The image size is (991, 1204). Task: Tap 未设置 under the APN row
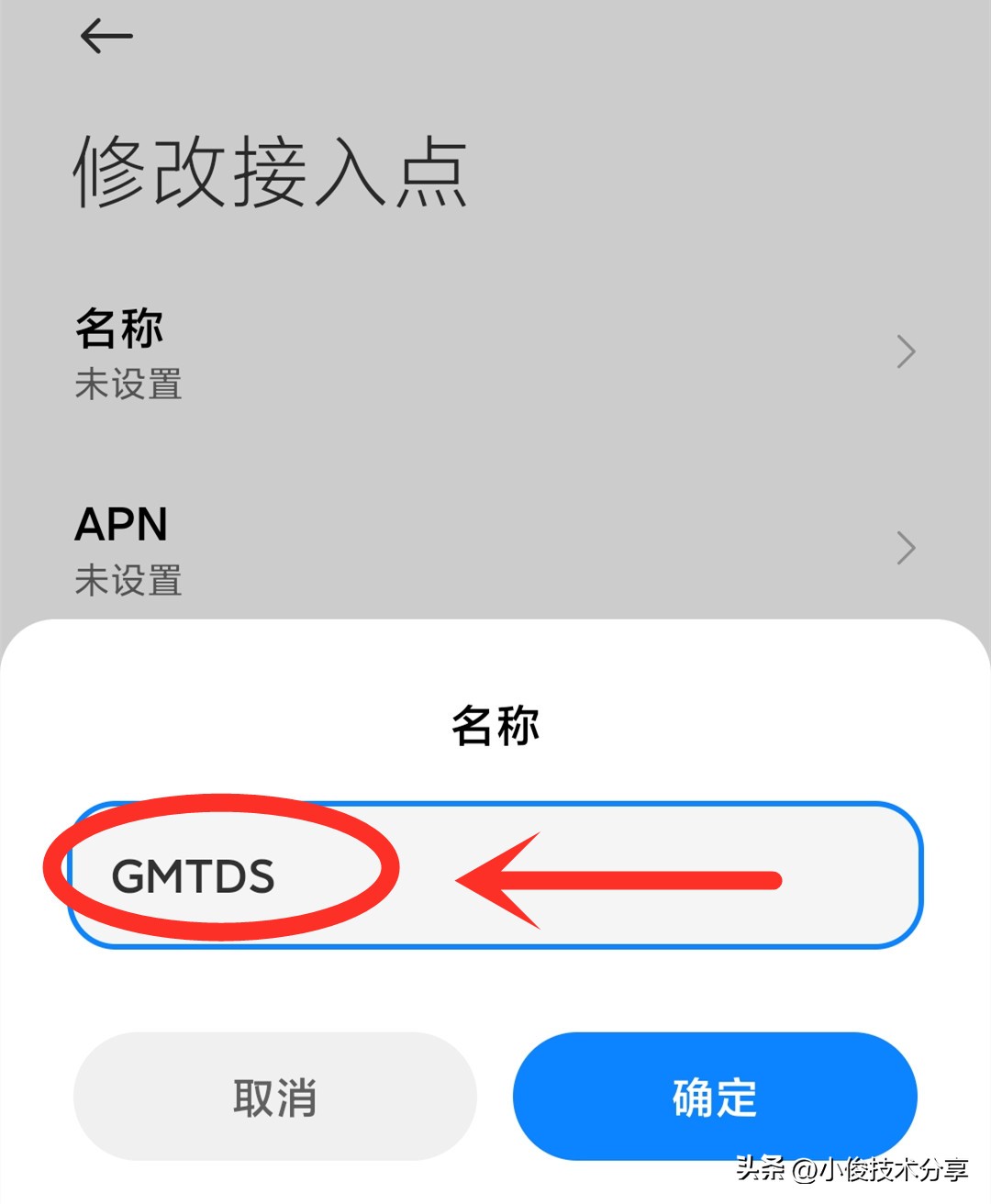point(128,581)
